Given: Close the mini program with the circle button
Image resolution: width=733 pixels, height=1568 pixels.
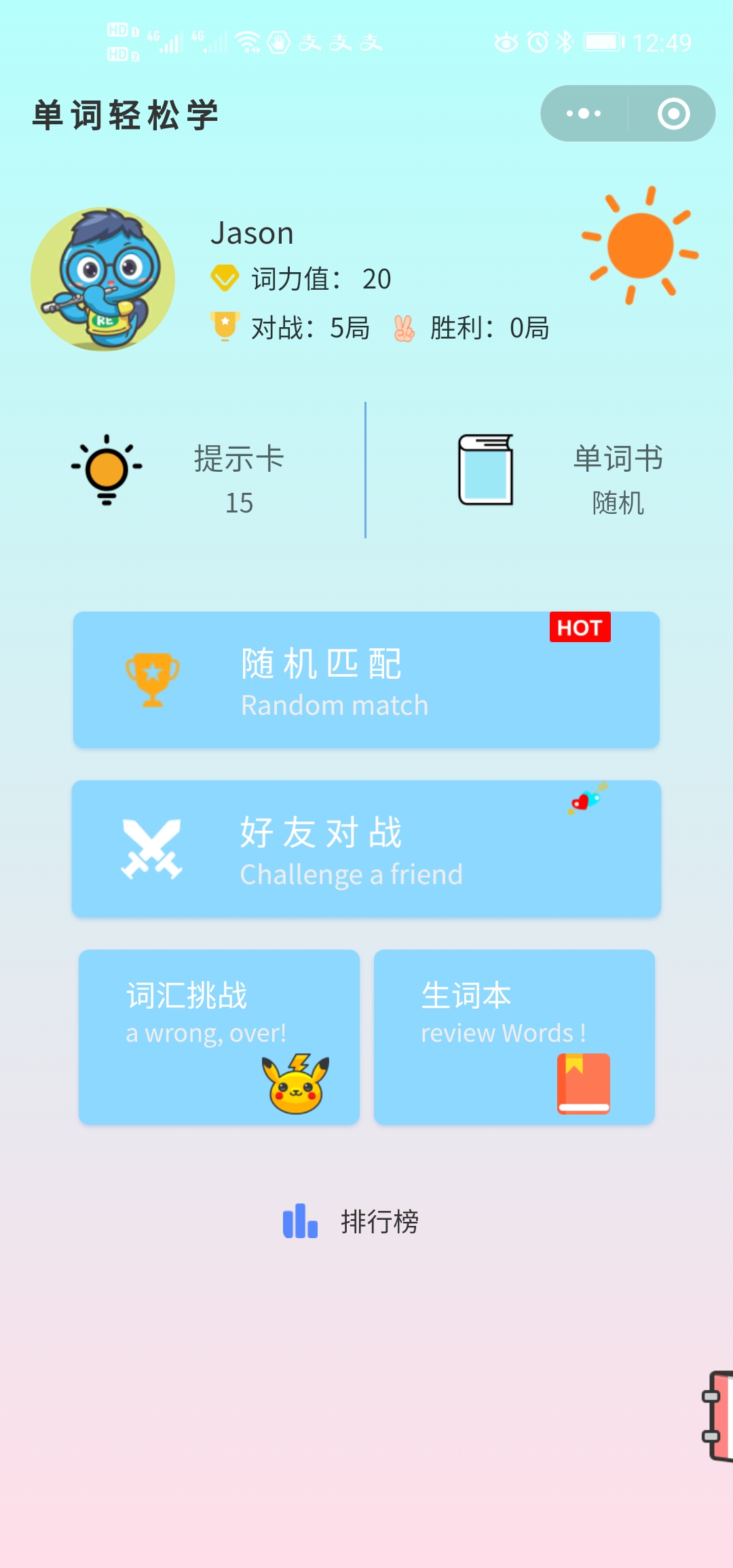Looking at the screenshot, I should coord(673,113).
